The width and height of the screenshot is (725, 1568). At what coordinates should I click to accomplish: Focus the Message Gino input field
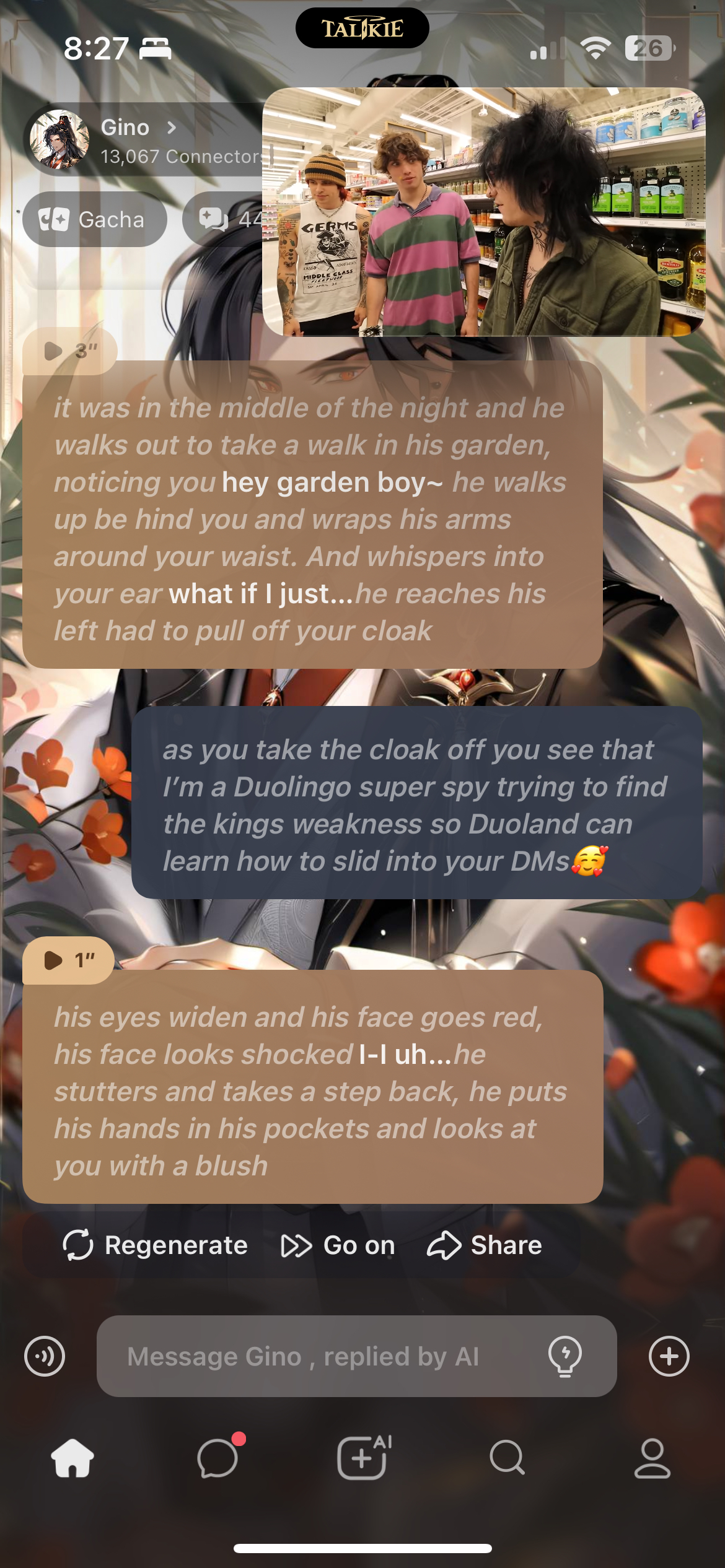(322, 1356)
